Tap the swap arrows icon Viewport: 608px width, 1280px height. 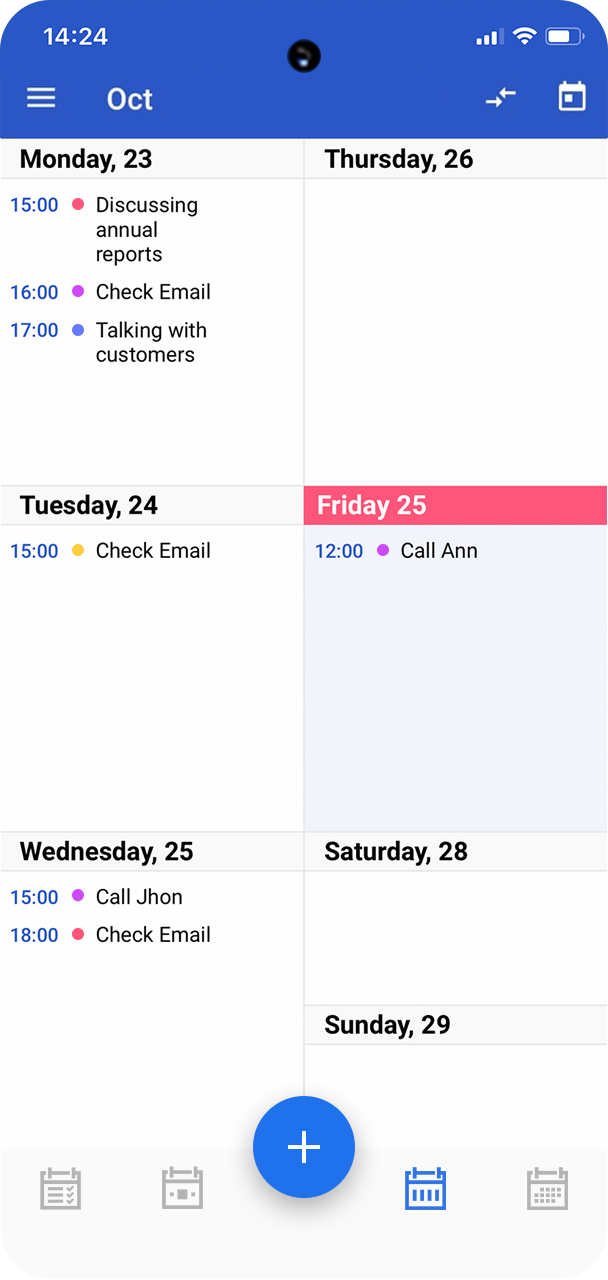coord(500,97)
